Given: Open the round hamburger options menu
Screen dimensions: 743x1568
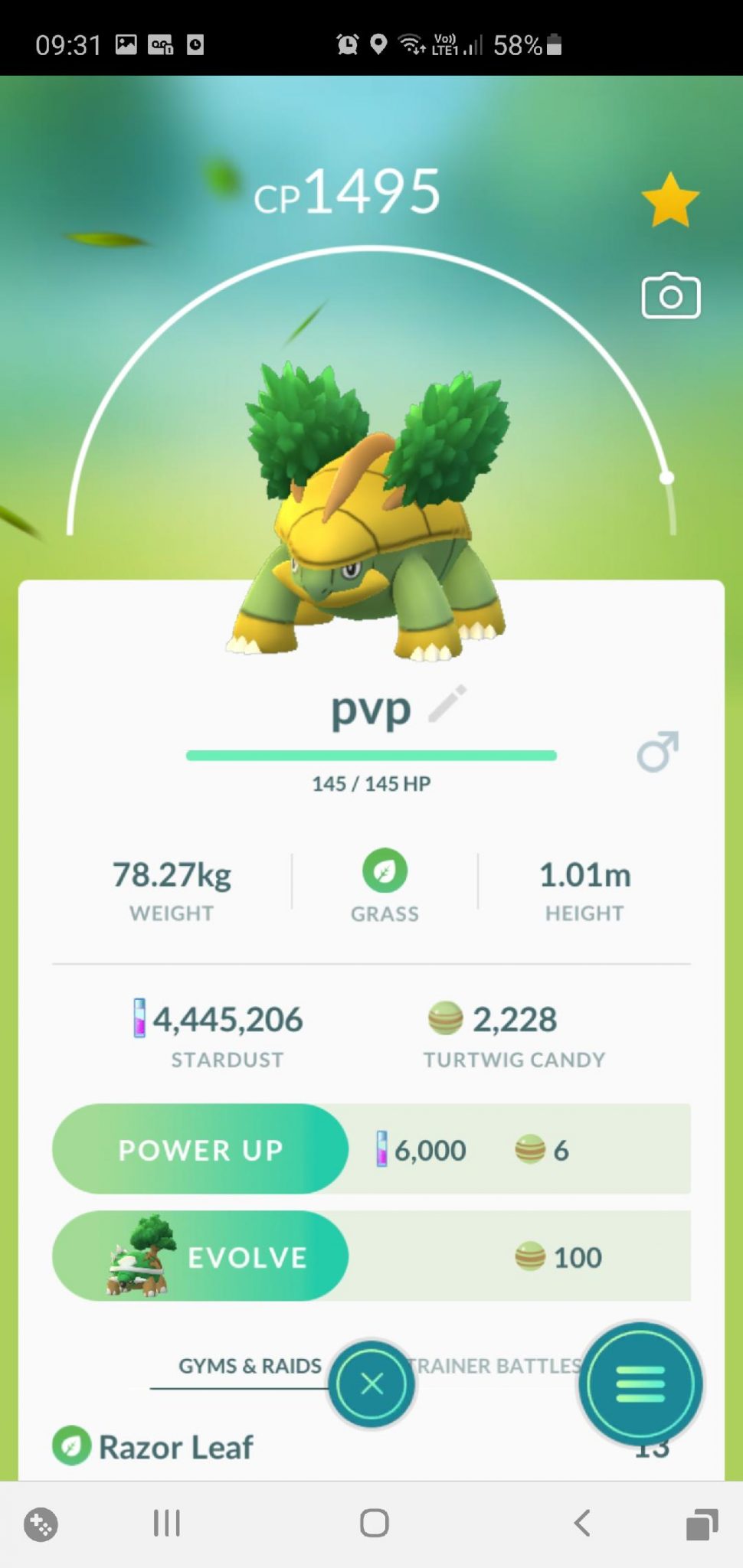Looking at the screenshot, I should point(640,1383).
